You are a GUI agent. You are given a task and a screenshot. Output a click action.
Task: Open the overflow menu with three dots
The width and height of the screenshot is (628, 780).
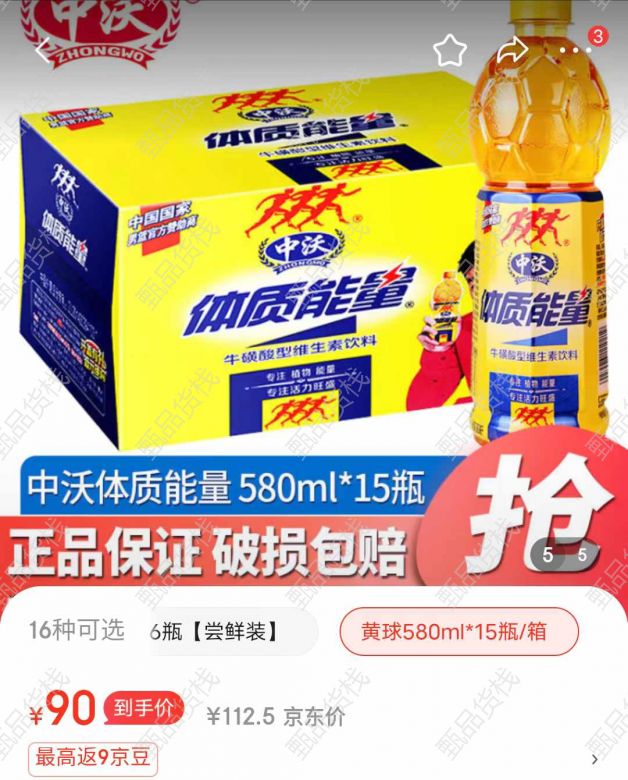click(x=577, y=50)
